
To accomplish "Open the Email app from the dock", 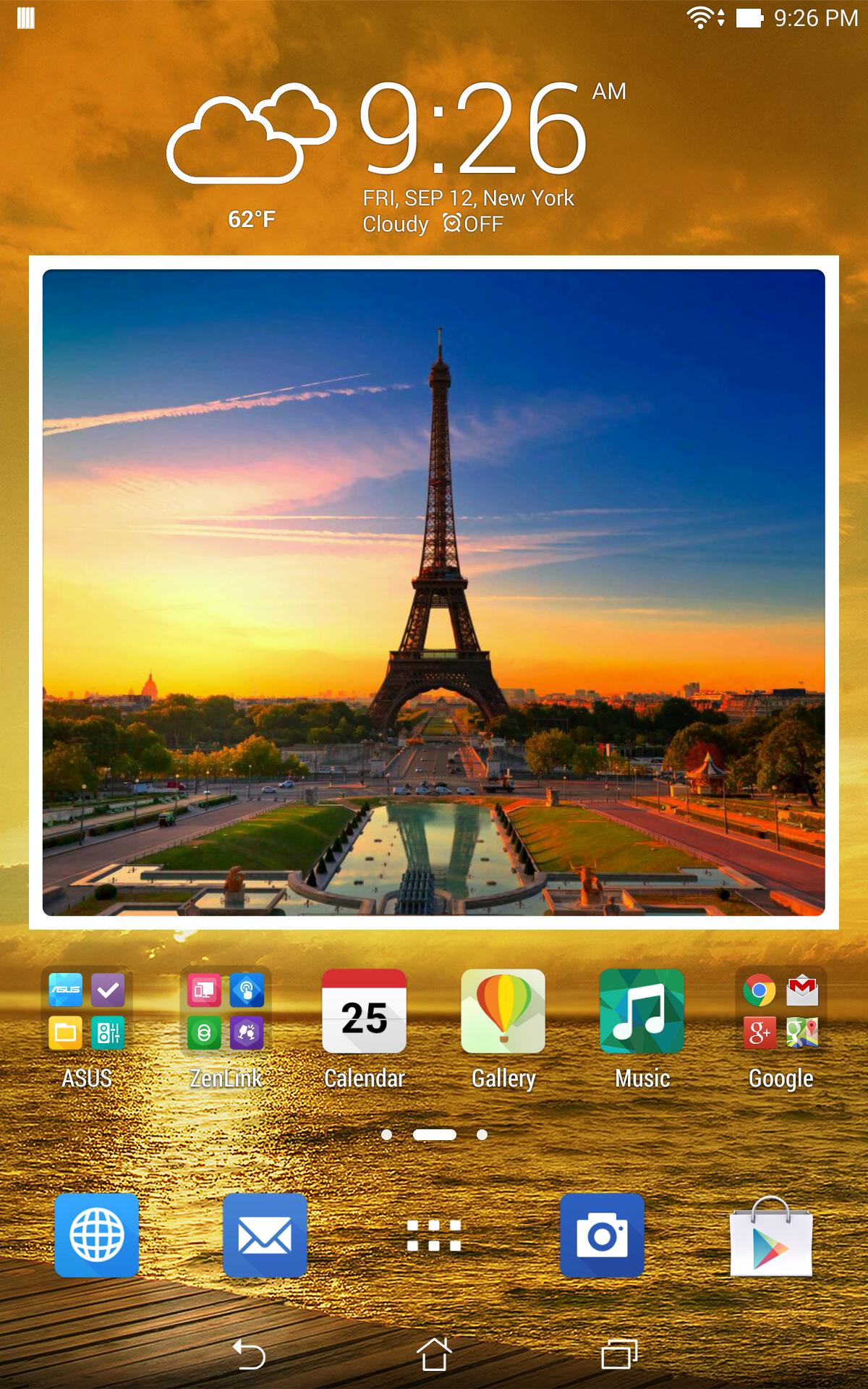I will pos(265,1236).
